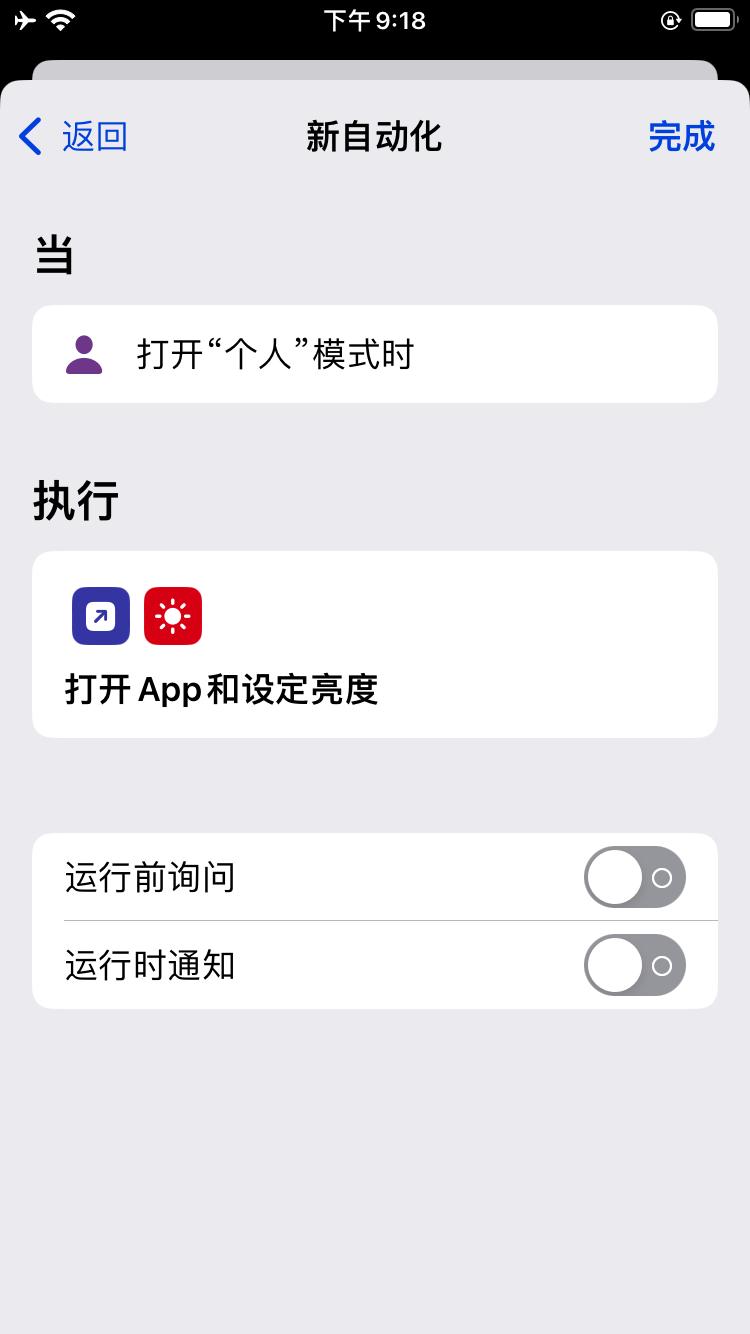The width and height of the screenshot is (750, 1334).
Task: Tap the red Set Brightness icon
Action: pyautogui.click(x=172, y=616)
